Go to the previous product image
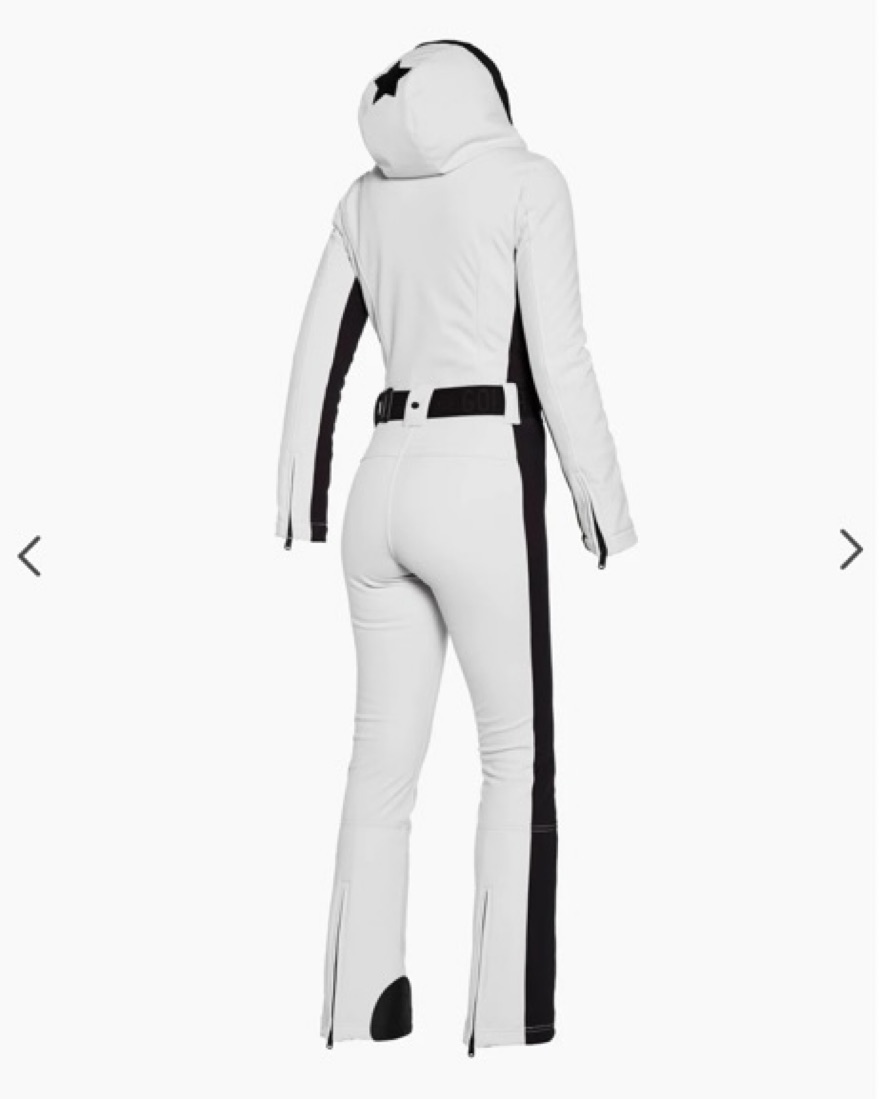 pyautogui.click(x=30, y=556)
